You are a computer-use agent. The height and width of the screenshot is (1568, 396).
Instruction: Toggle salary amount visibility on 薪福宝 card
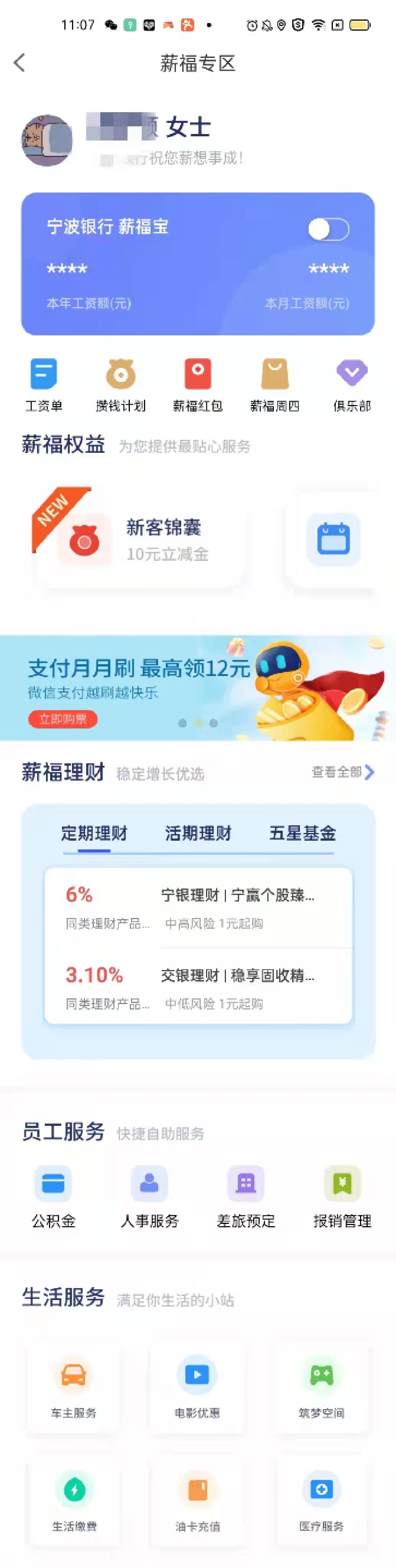328,229
